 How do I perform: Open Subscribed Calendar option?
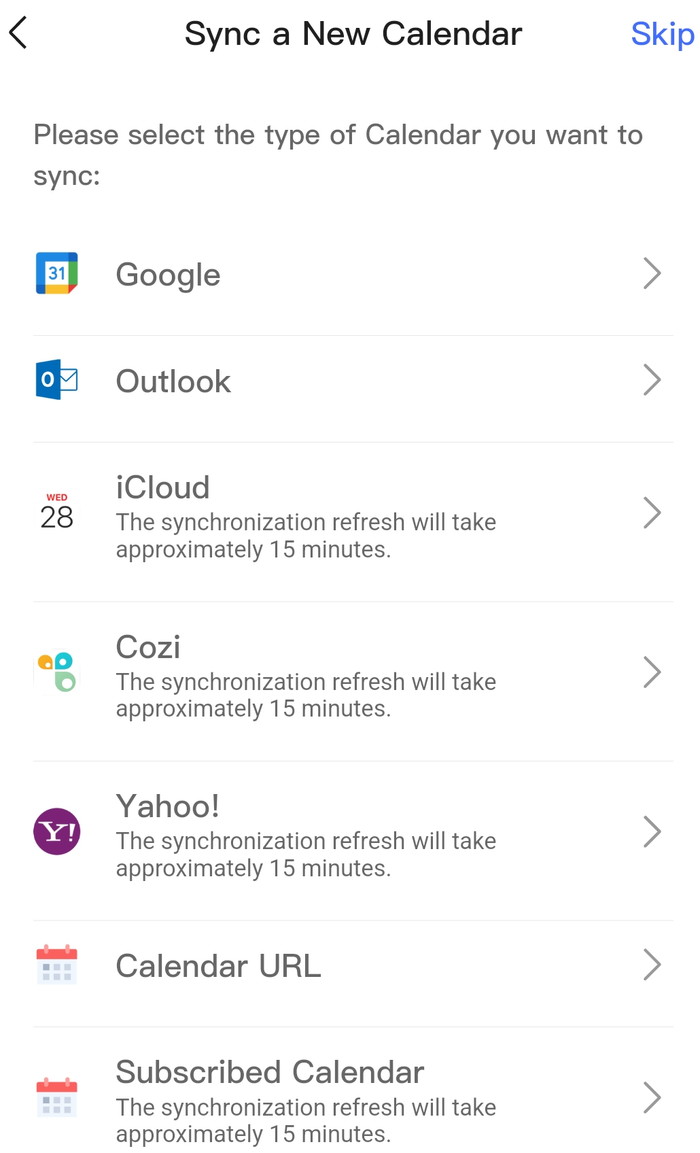(x=350, y=1097)
